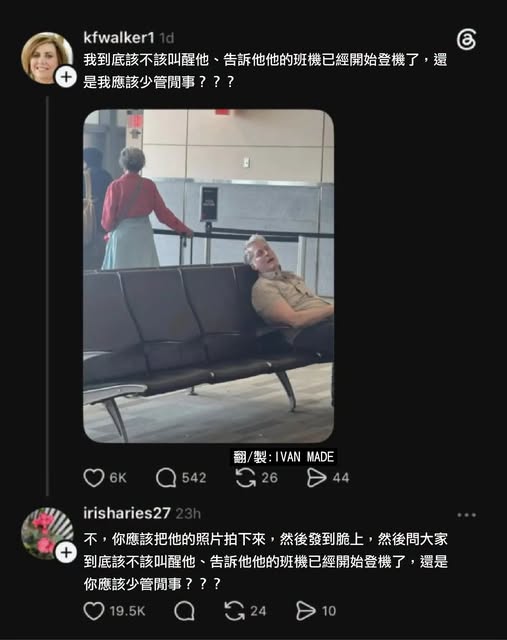Viewport: 507px width, 640px height.
Task: Share irisharies27's reply via send icon
Action: (306, 611)
